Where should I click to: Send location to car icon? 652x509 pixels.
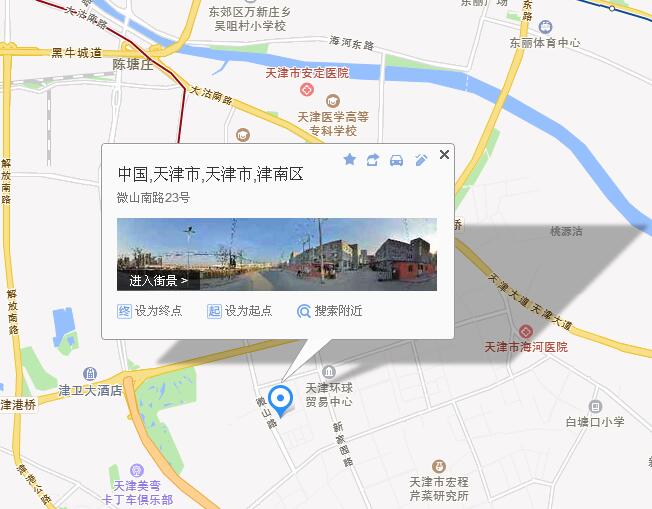[x=396, y=160]
